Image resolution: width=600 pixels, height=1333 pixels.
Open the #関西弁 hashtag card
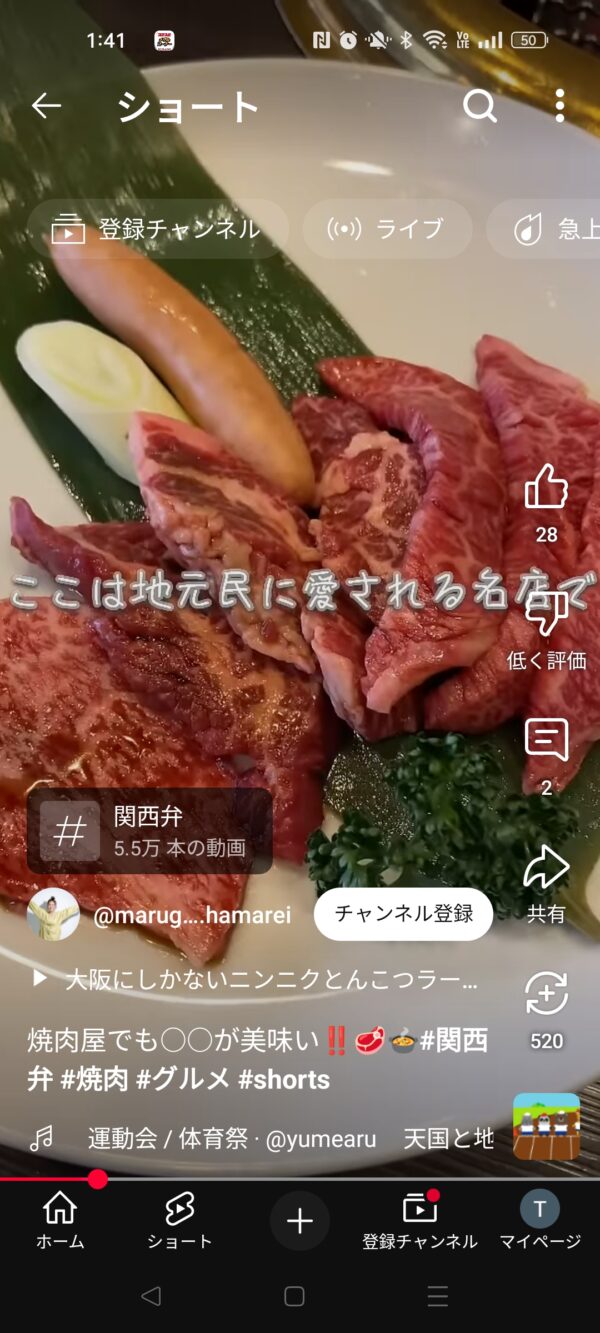(150, 831)
